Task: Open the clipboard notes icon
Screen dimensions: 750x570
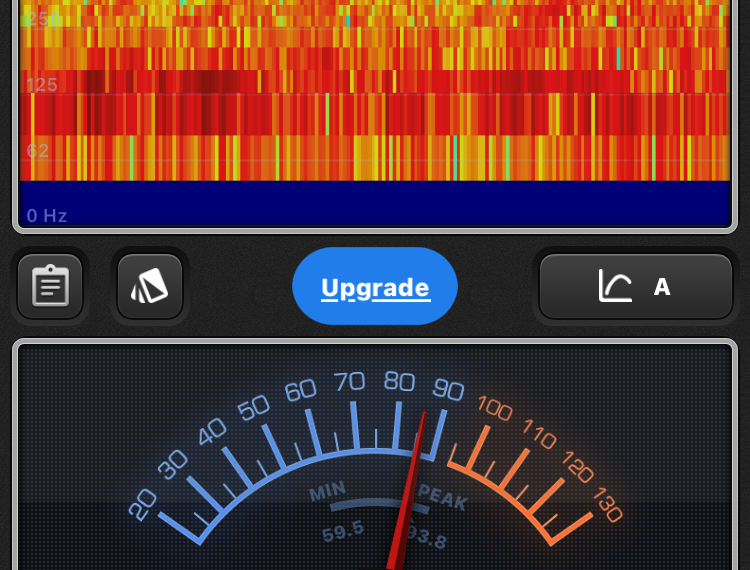Action: [x=50, y=287]
